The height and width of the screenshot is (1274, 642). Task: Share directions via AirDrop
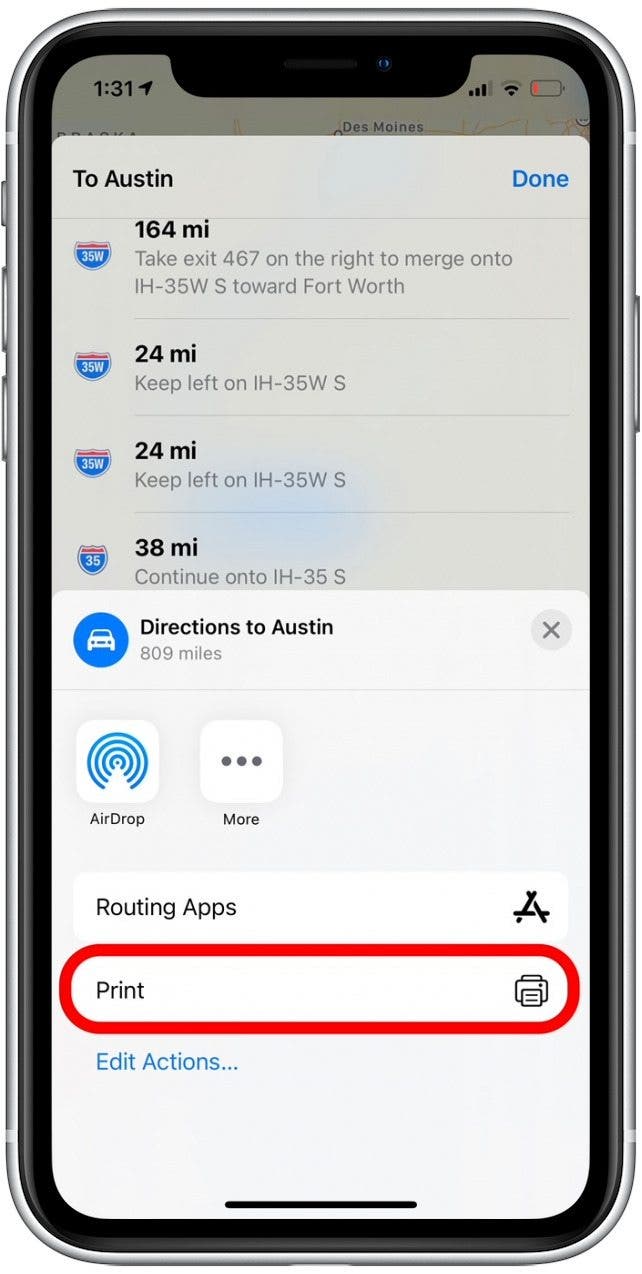[x=117, y=762]
